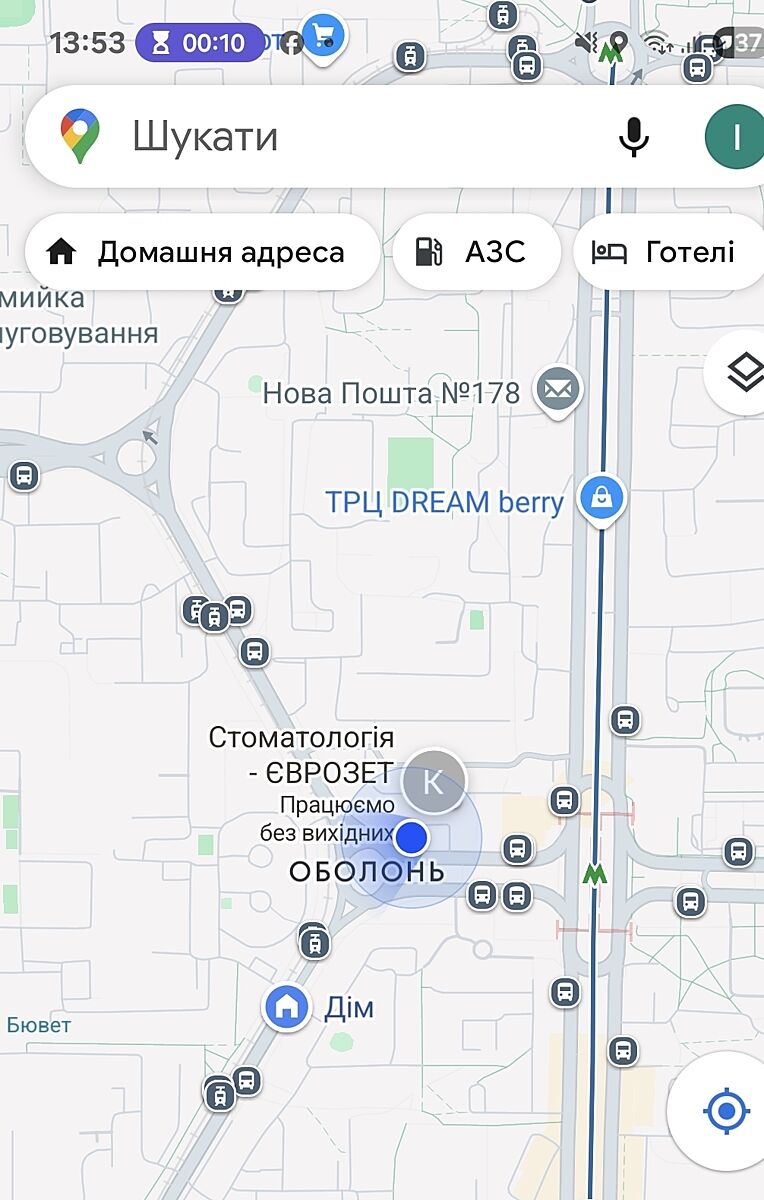This screenshot has width=764, height=1200.
Task: Open the map layers selector
Action: tap(742, 372)
